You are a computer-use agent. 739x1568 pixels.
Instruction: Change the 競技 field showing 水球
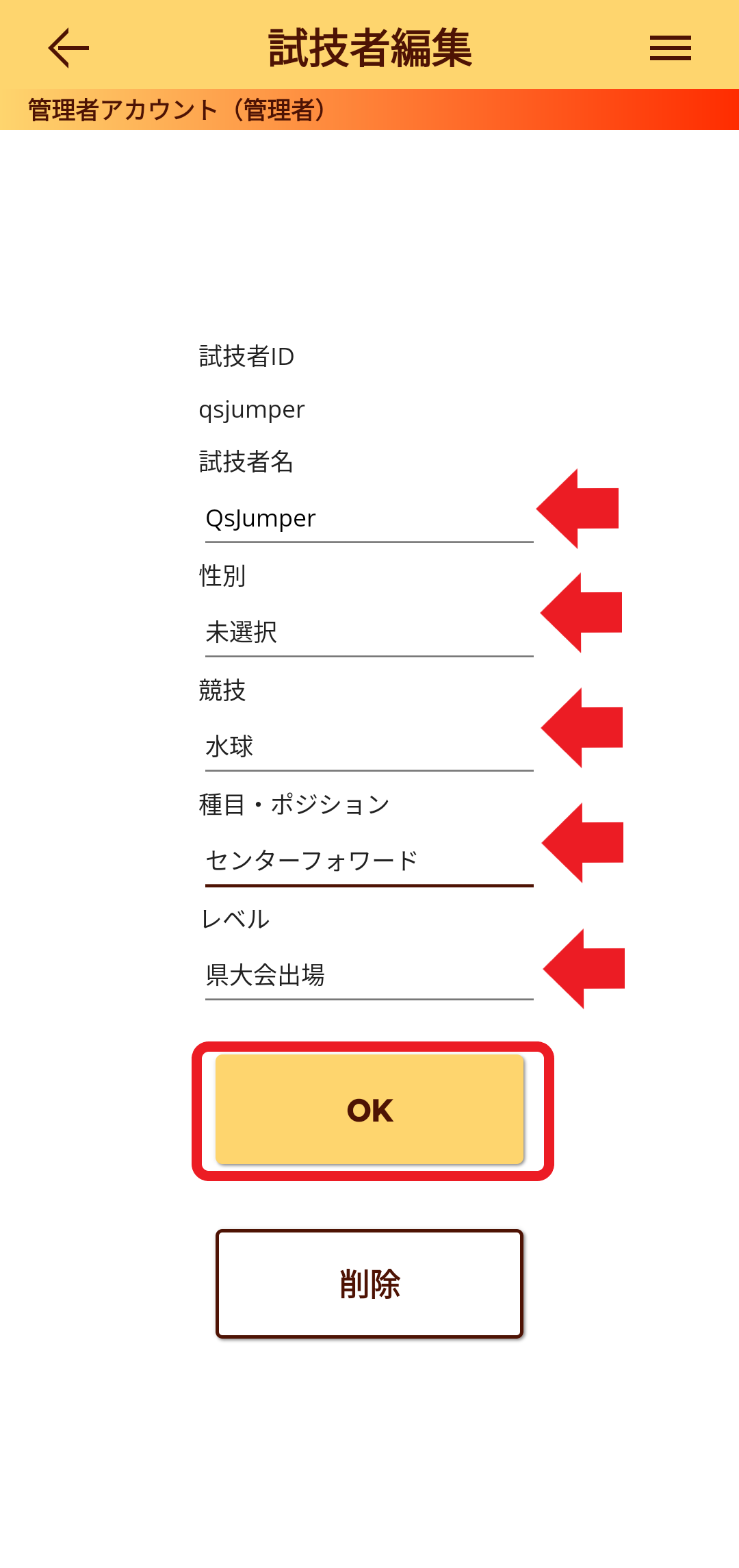tap(369, 747)
